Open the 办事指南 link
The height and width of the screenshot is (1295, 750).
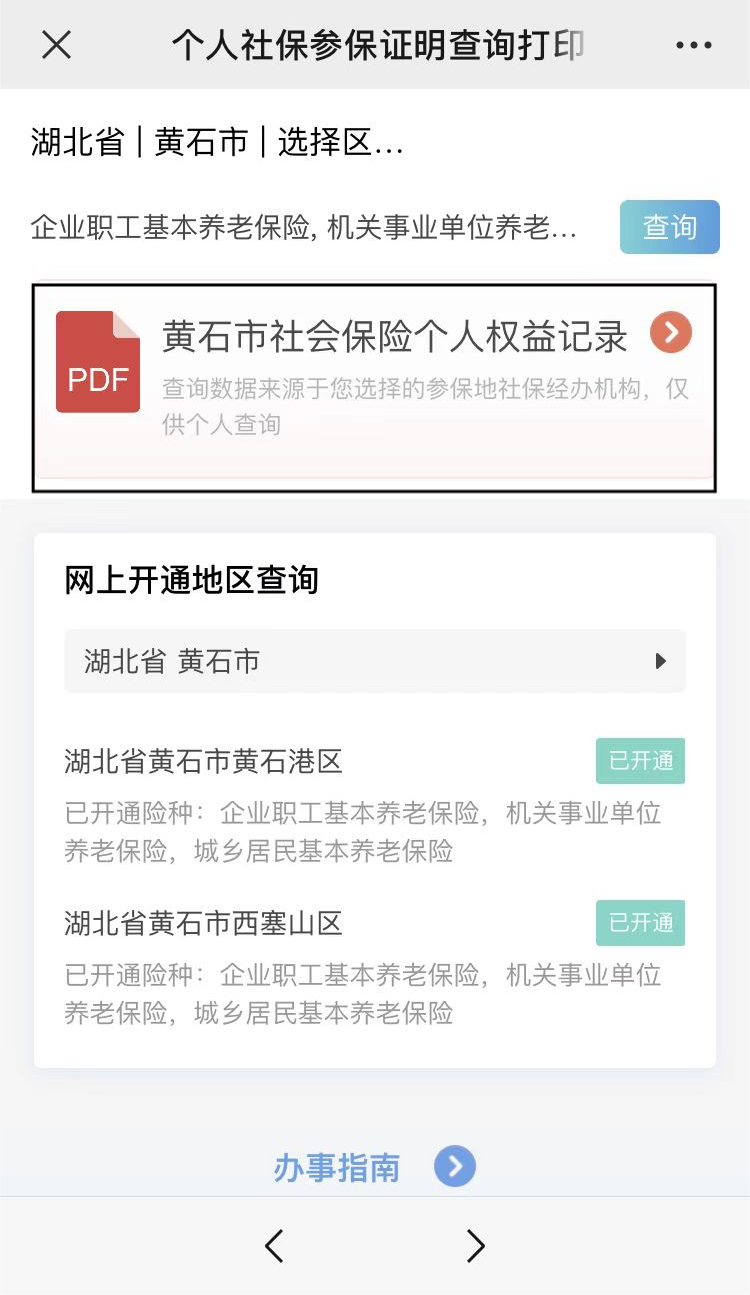[372, 1167]
